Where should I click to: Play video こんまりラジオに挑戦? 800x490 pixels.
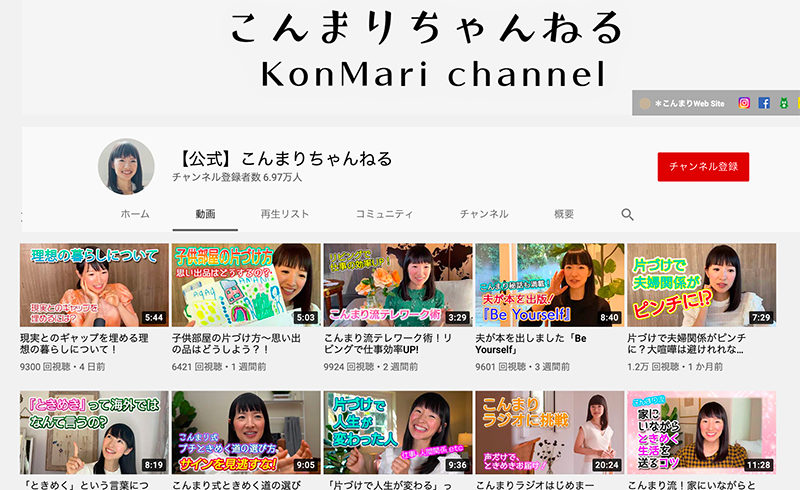pos(549,432)
